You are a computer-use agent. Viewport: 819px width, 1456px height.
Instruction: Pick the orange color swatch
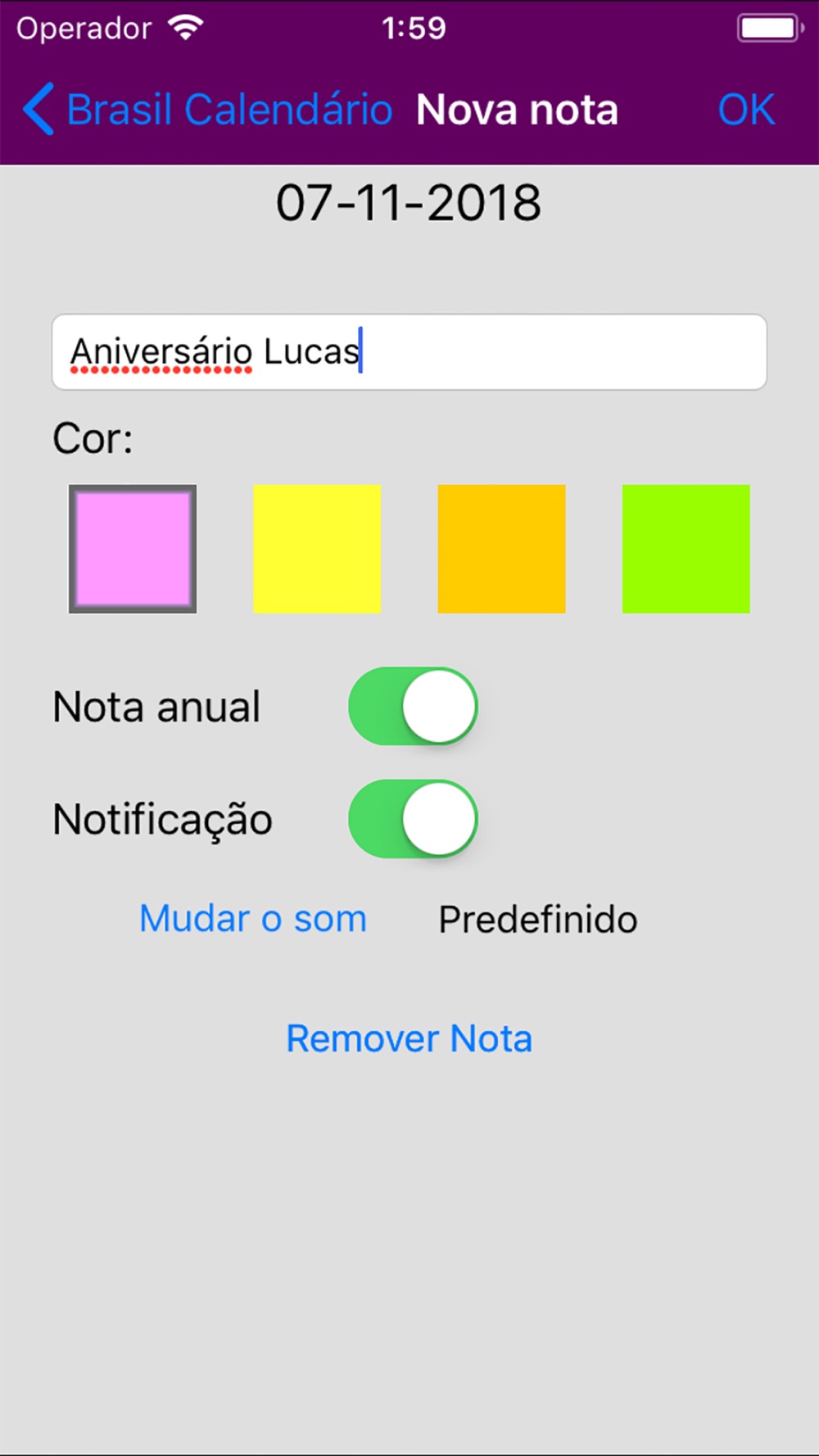[501, 549]
